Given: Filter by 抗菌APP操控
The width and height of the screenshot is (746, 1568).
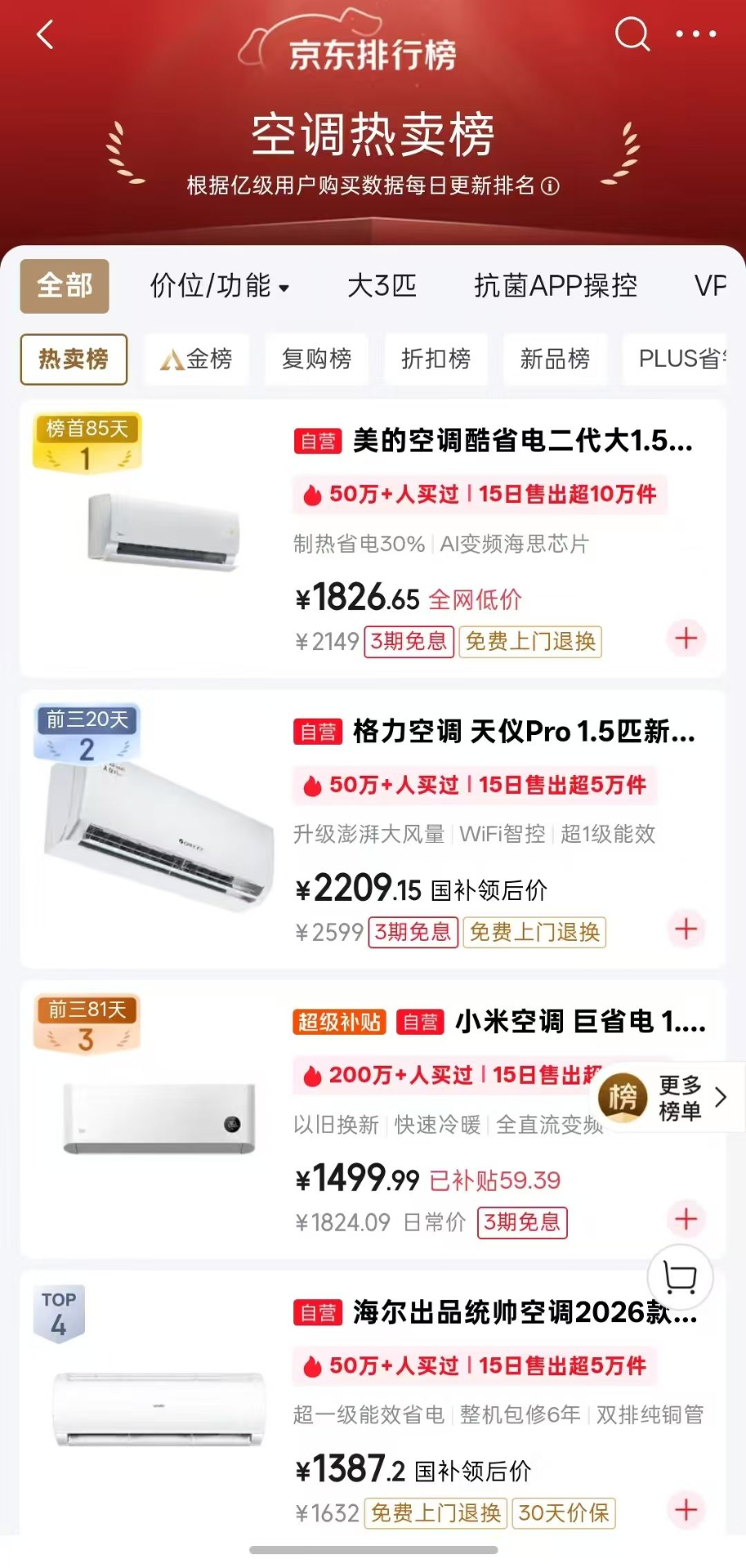Looking at the screenshot, I should (556, 286).
